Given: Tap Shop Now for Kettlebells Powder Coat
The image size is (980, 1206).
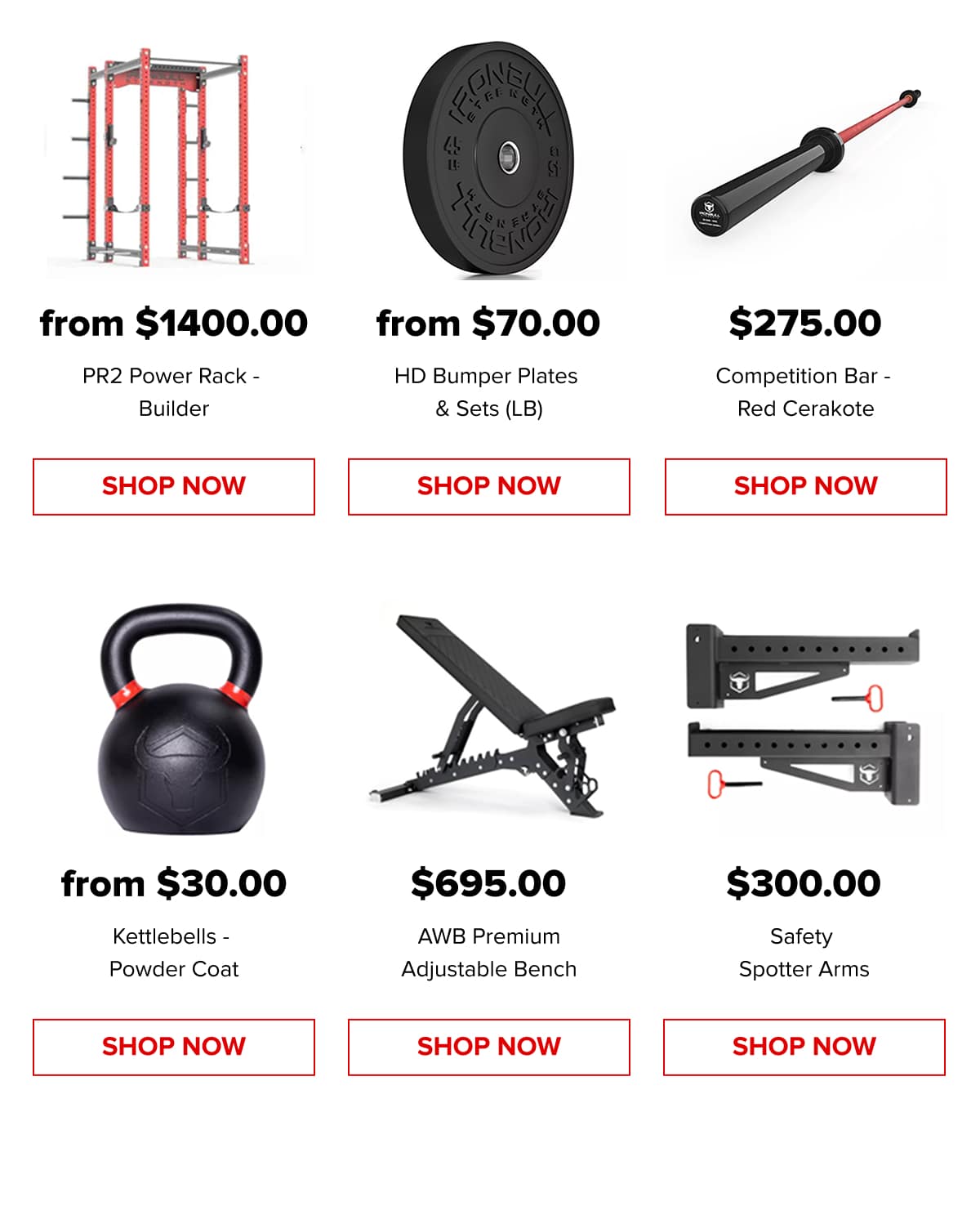Looking at the screenshot, I should pyautogui.click(x=173, y=1047).
